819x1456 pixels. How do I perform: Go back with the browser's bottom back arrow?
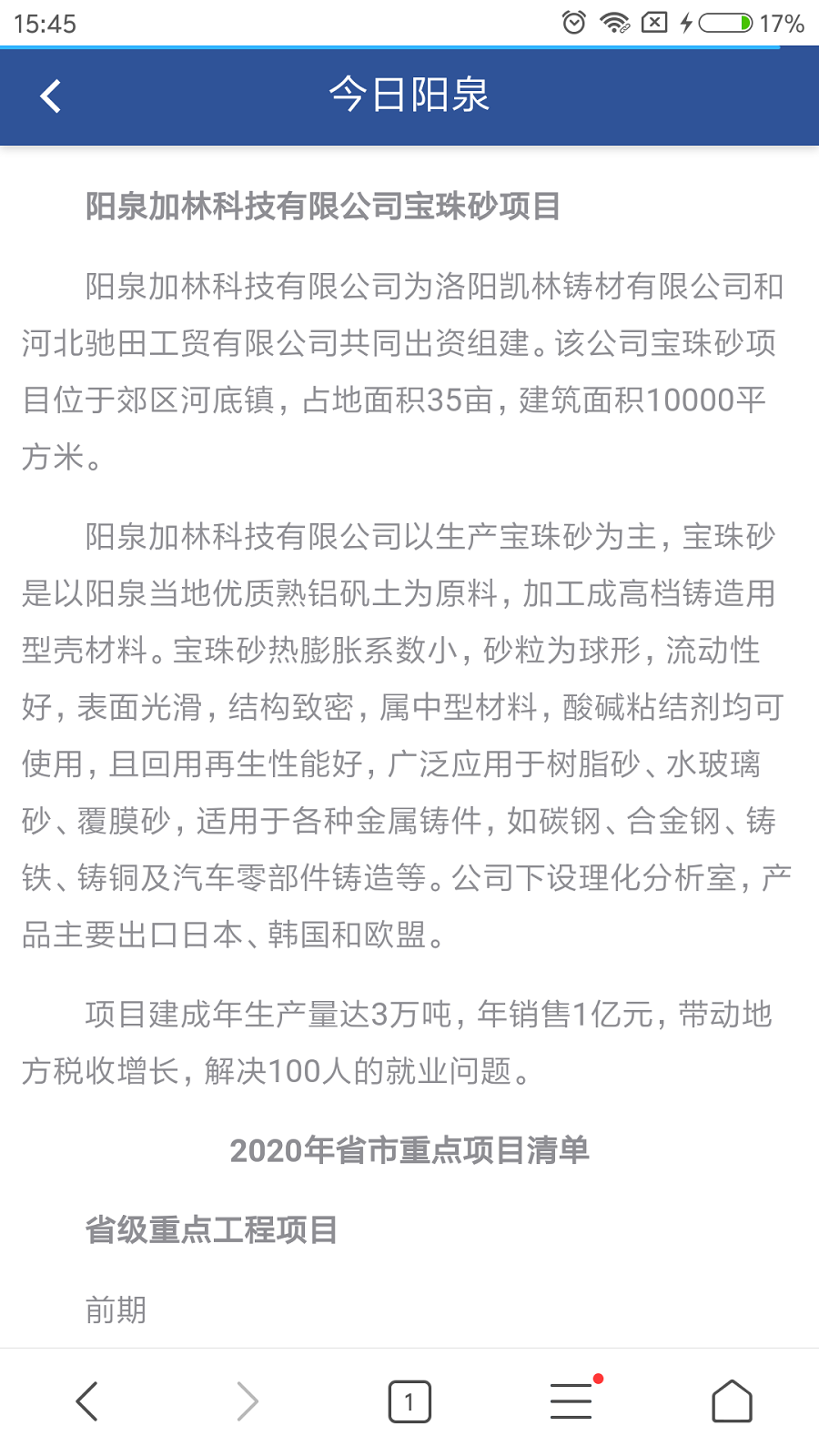click(86, 1401)
